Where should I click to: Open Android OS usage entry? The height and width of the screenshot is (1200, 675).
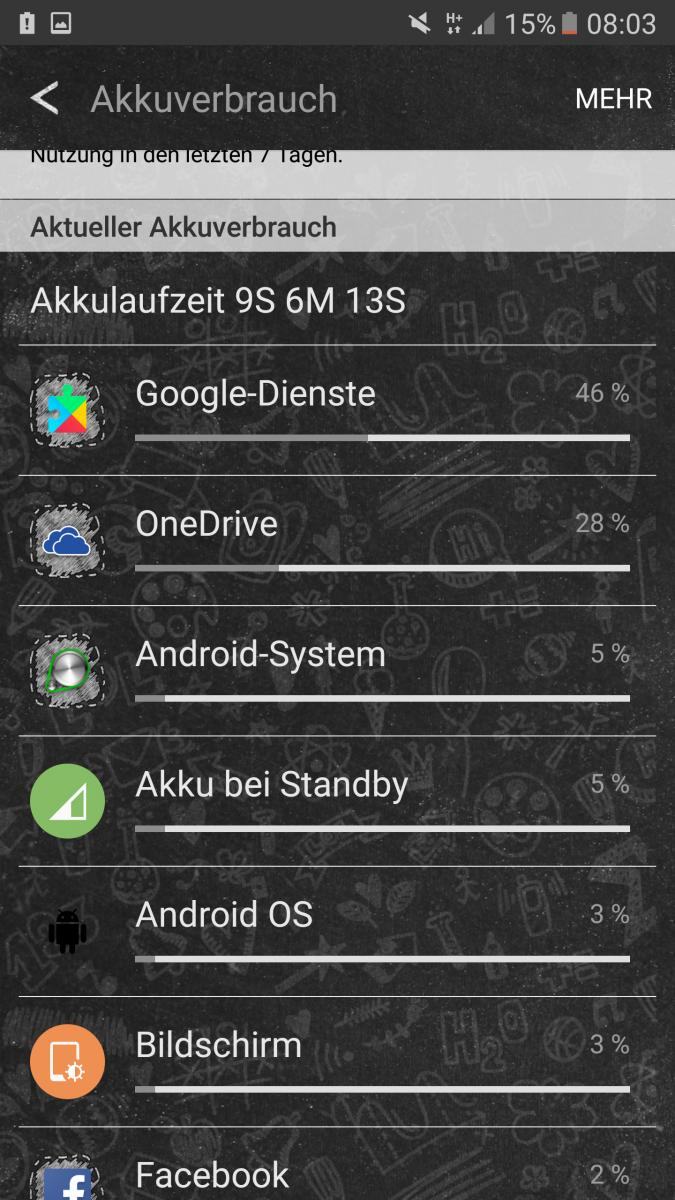pyautogui.click(x=337, y=931)
